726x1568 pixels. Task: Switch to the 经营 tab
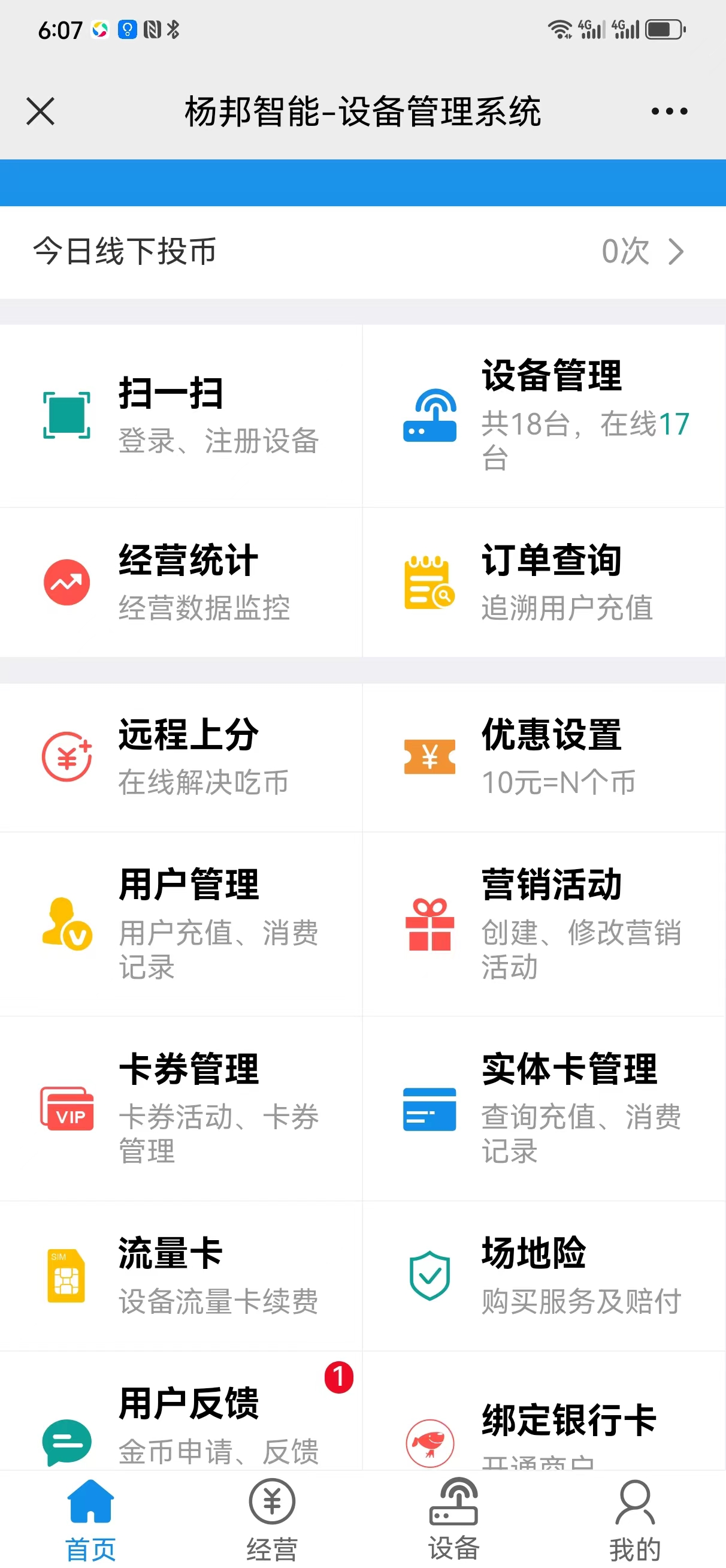coord(272,1519)
